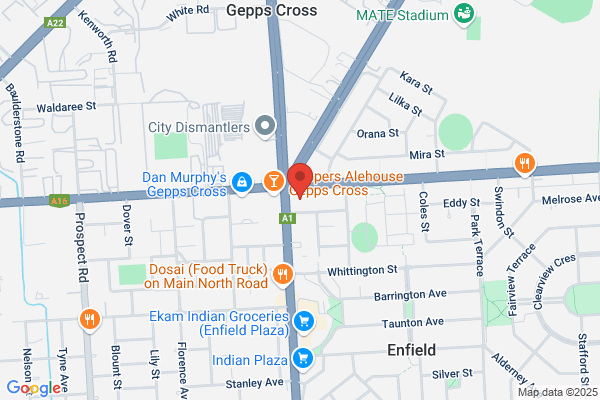This screenshot has width=600, height=400.
Task: Open the restaurant marker on Prospect Rd
Action: (90, 320)
